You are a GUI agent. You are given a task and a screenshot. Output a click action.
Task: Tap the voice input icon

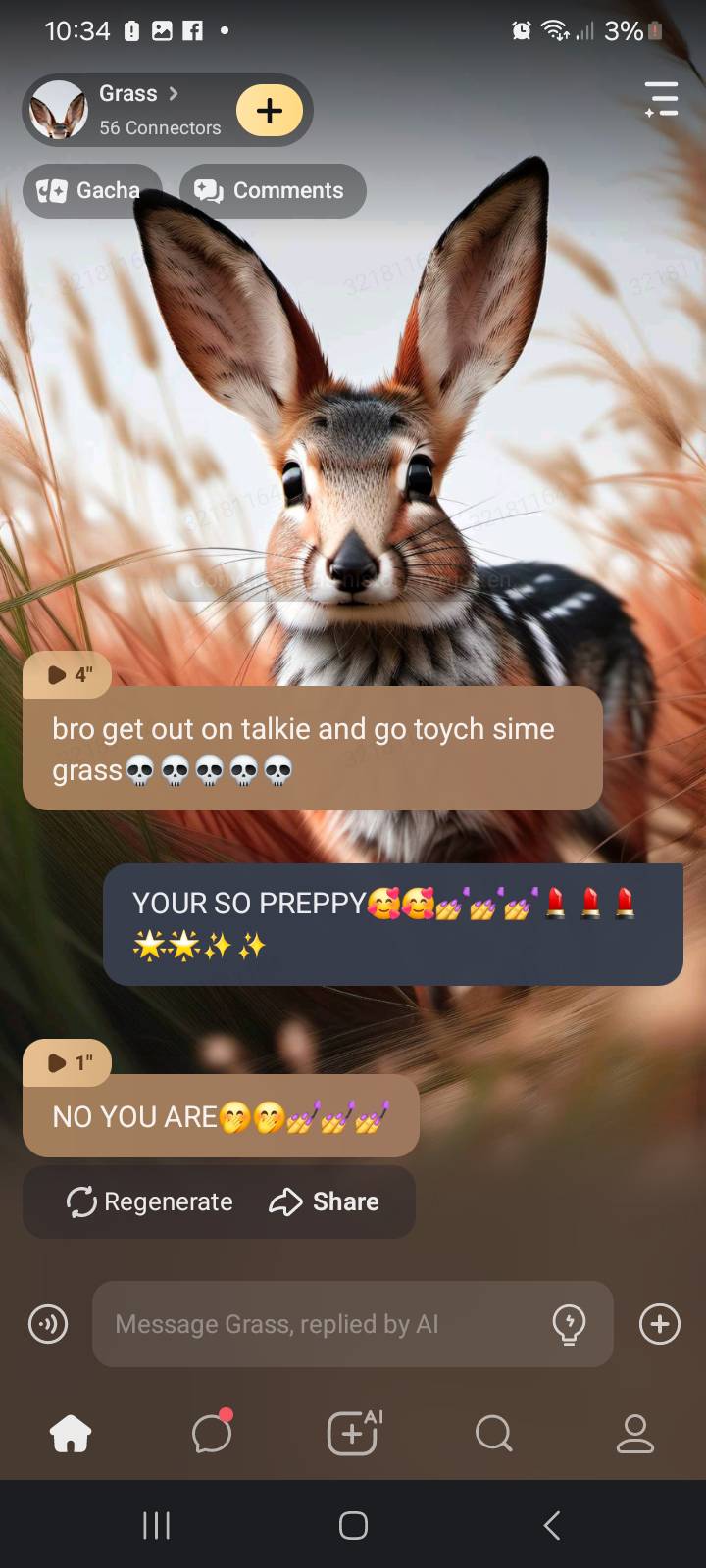coord(48,1324)
